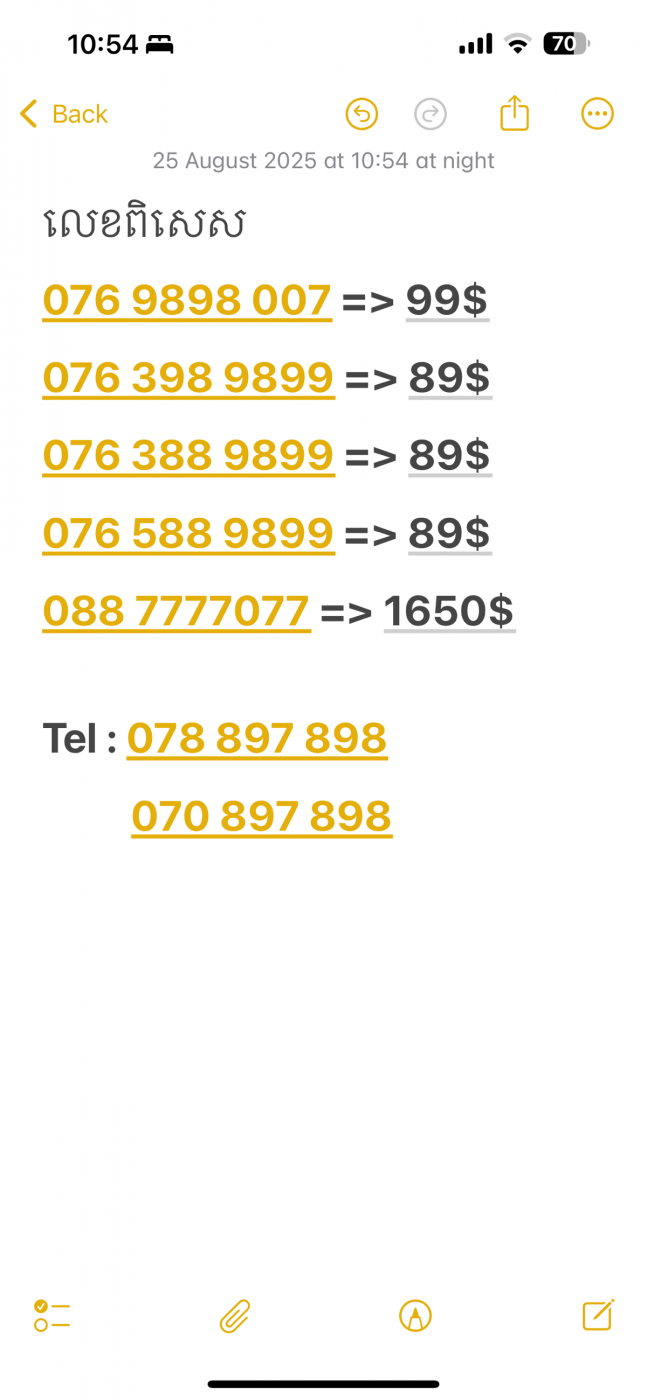Undo the last edit

pyautogui.click(x=362, y=114)
